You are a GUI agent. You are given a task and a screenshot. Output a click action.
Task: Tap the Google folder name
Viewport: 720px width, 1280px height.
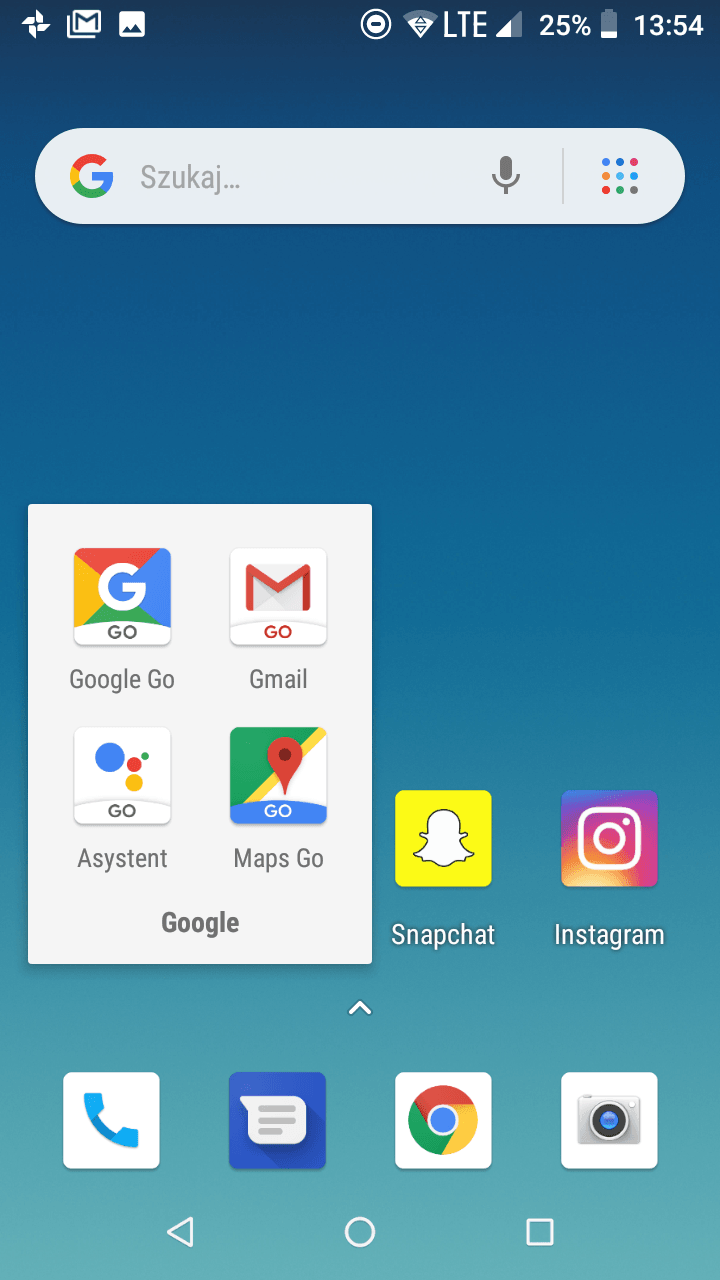[x=200, y=922]
